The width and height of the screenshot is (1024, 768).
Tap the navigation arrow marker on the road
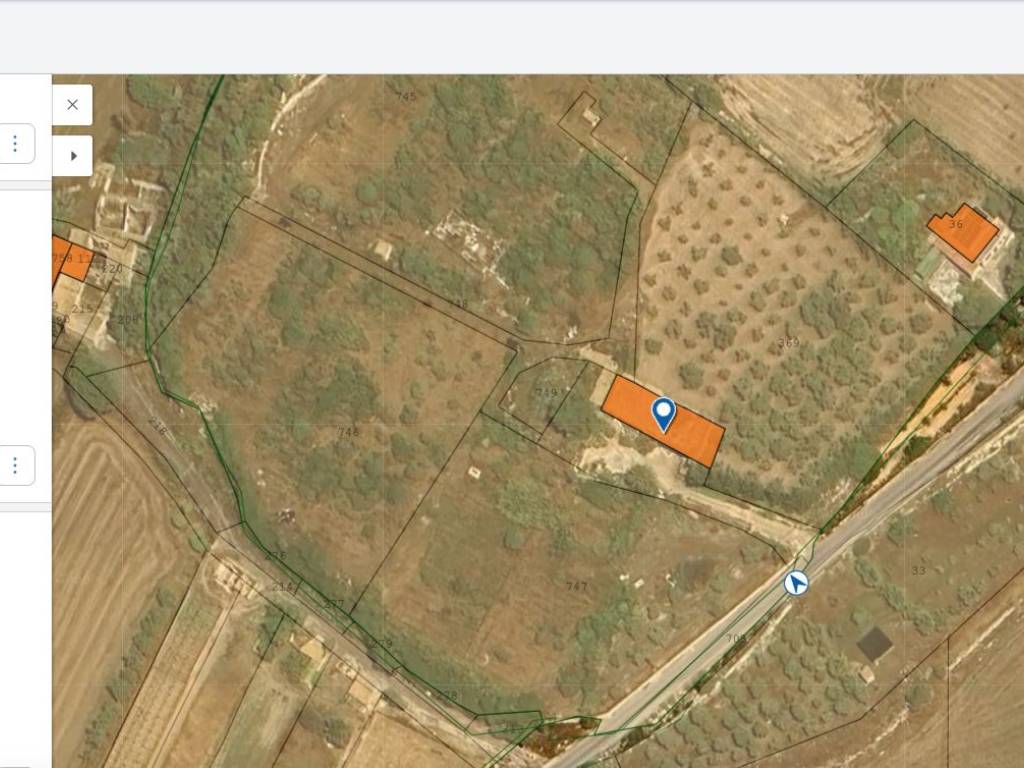tap(796, 583)
